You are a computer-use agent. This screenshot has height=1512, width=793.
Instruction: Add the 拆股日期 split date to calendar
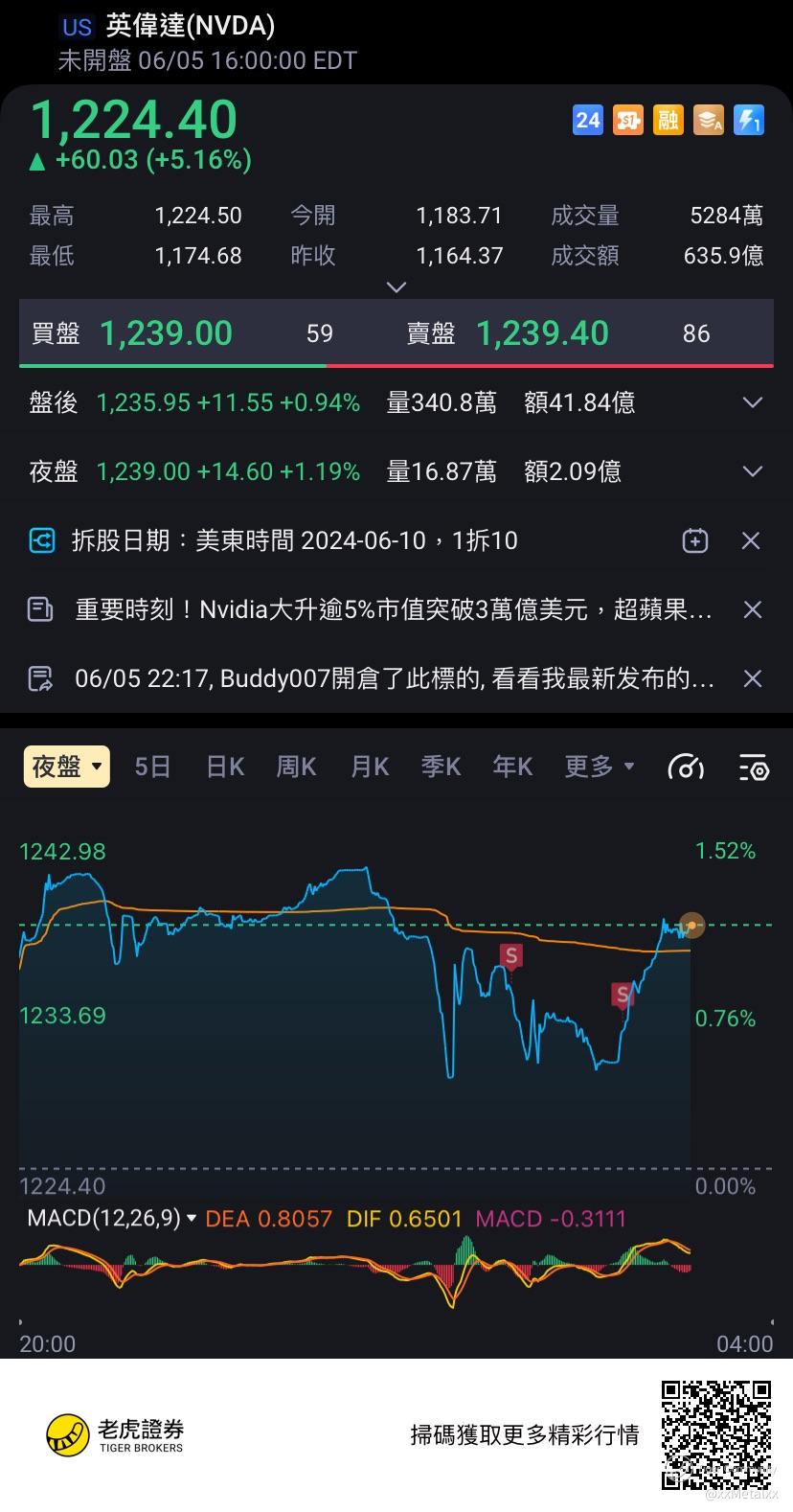(695, 540)
